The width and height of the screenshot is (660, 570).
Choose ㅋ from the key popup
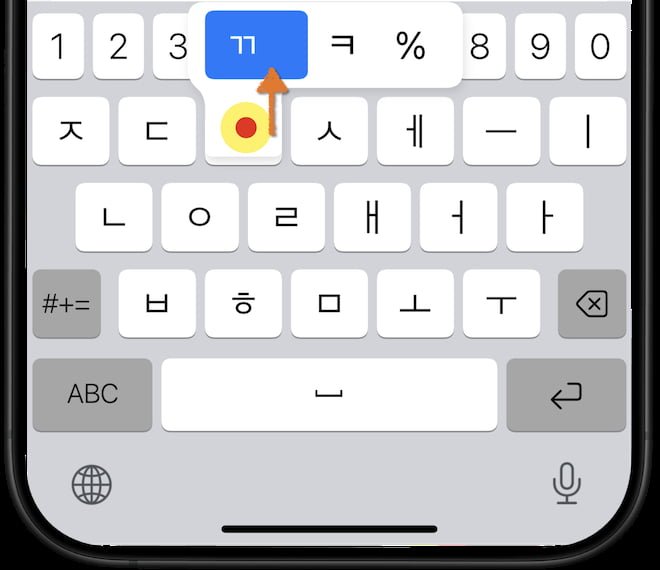334,45
